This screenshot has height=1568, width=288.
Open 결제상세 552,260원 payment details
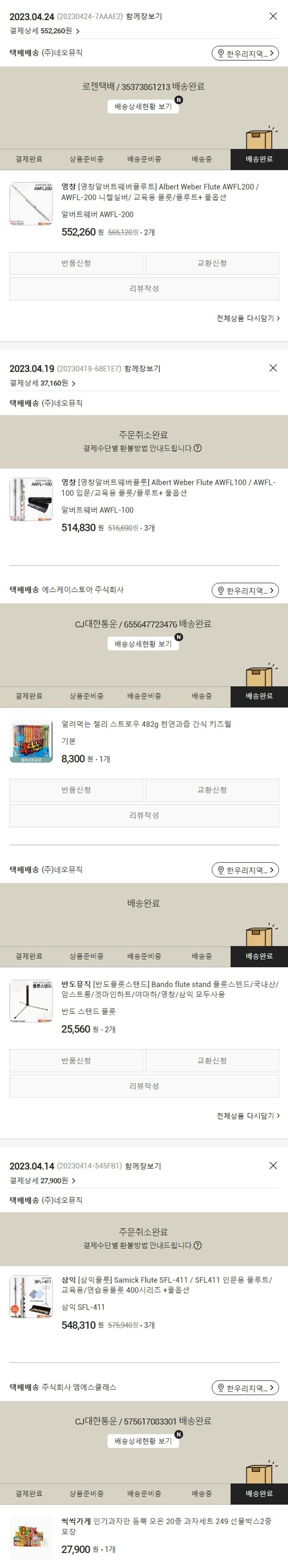click(45, 30)
